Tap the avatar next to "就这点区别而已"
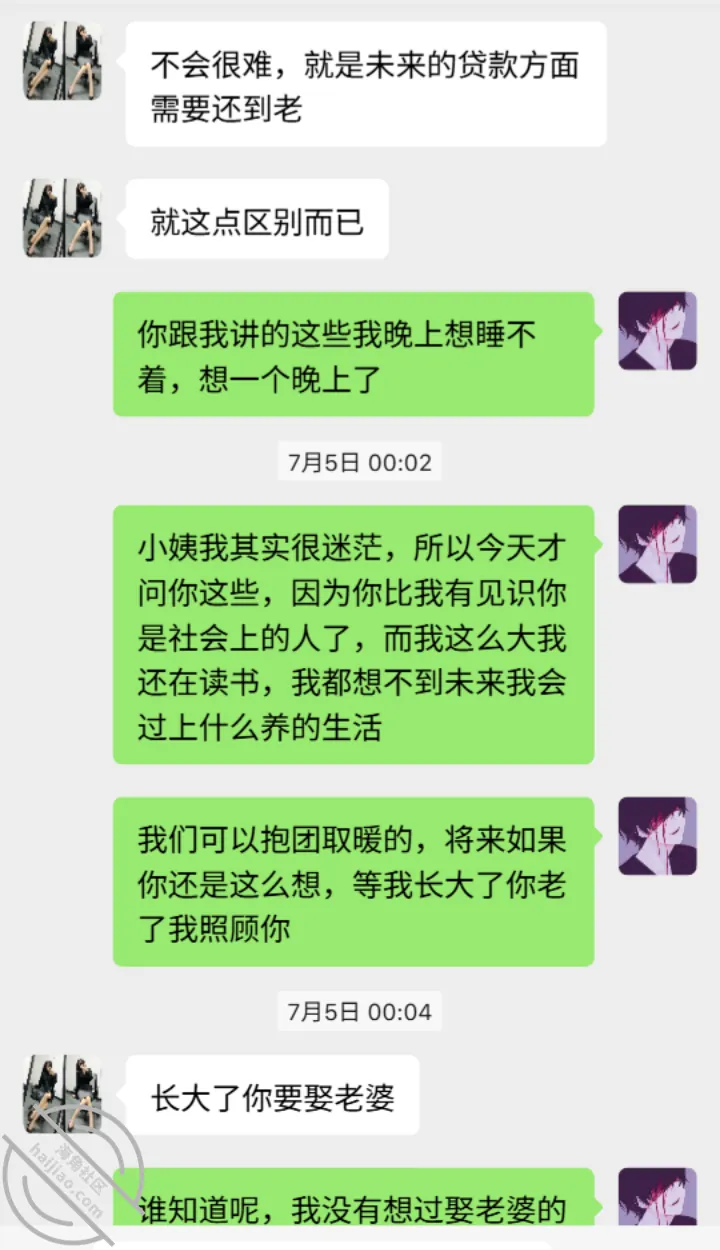Screen dimensions: 720x1250 point(62,218)
